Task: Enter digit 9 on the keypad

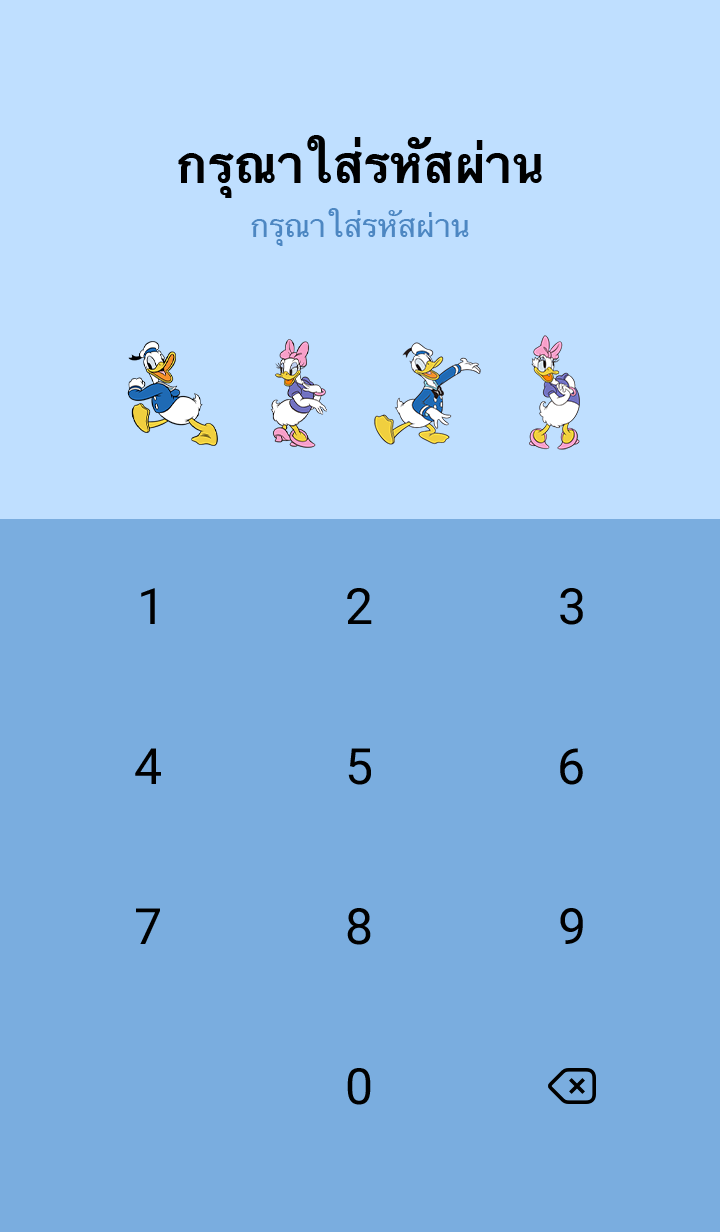Action: pyautogui.click(x=571, y=927)
